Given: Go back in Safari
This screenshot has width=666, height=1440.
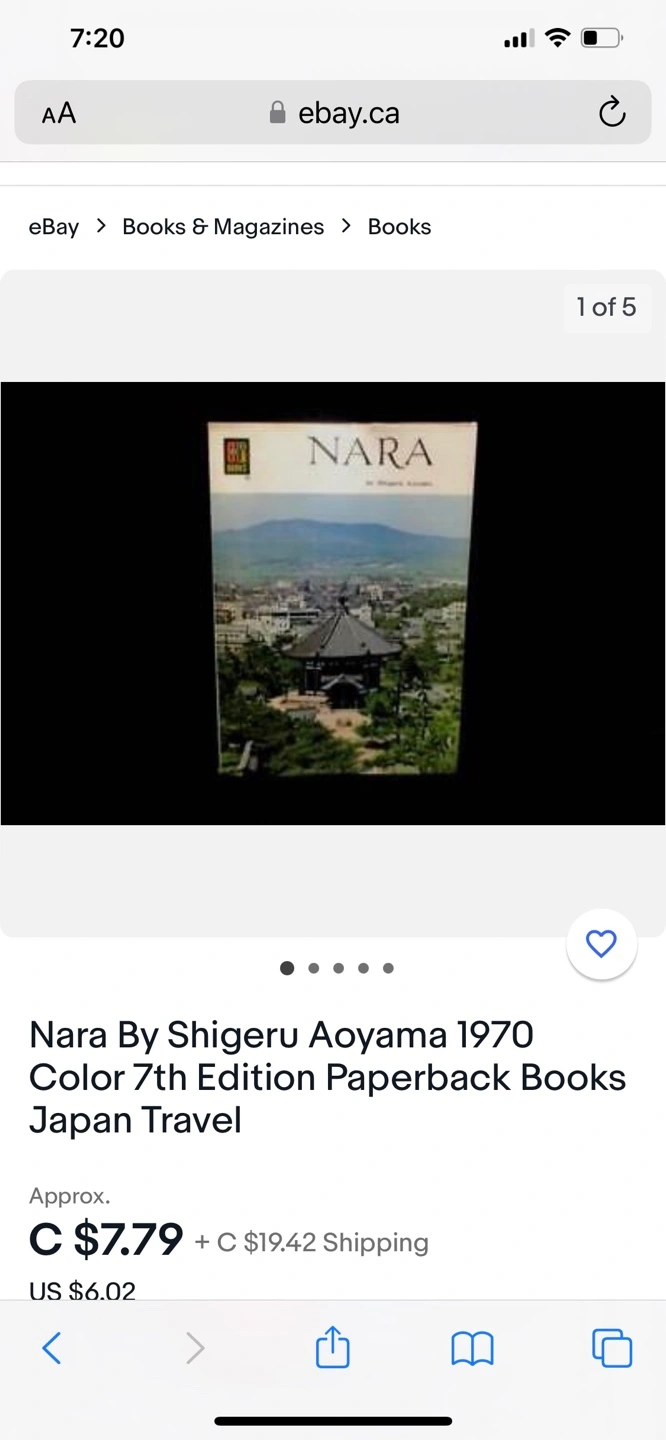Looking at the screenshot, I should click(52, 1348).
